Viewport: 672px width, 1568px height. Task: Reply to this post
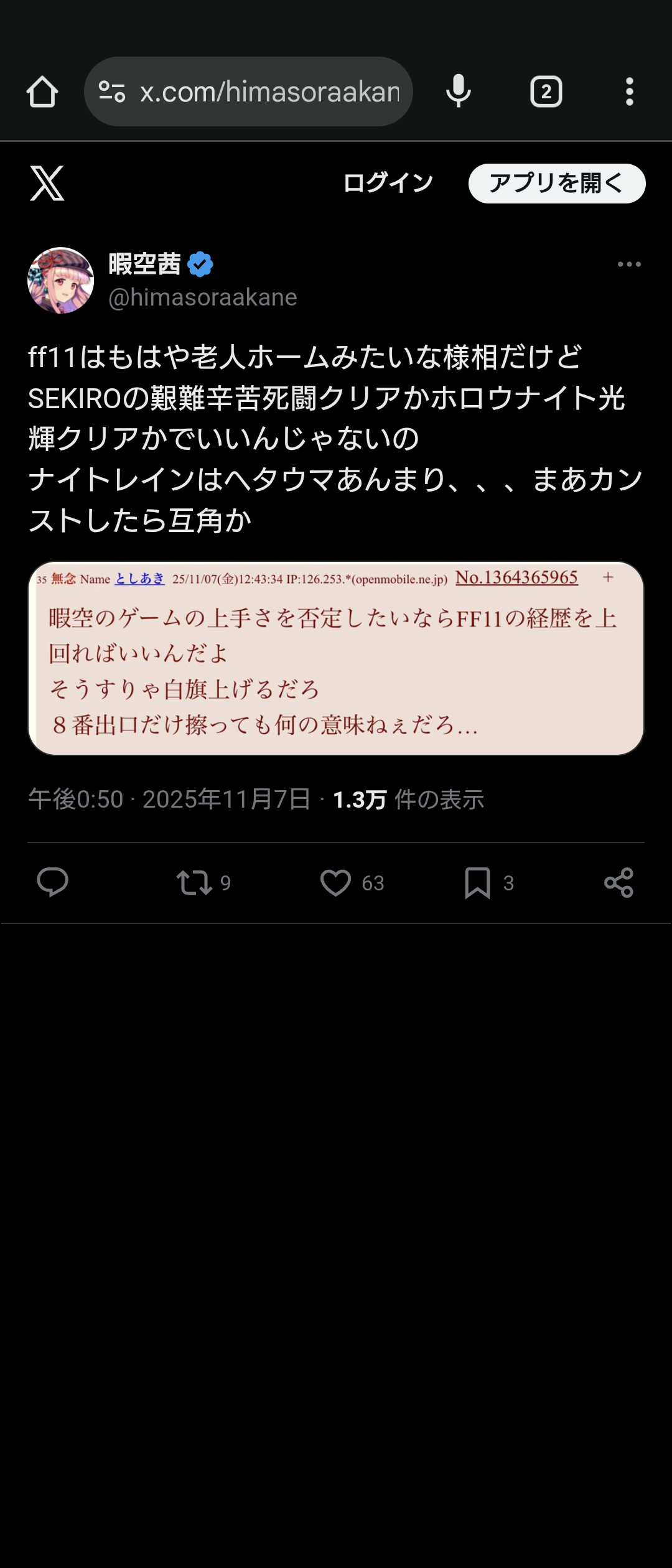coord(53,882)
